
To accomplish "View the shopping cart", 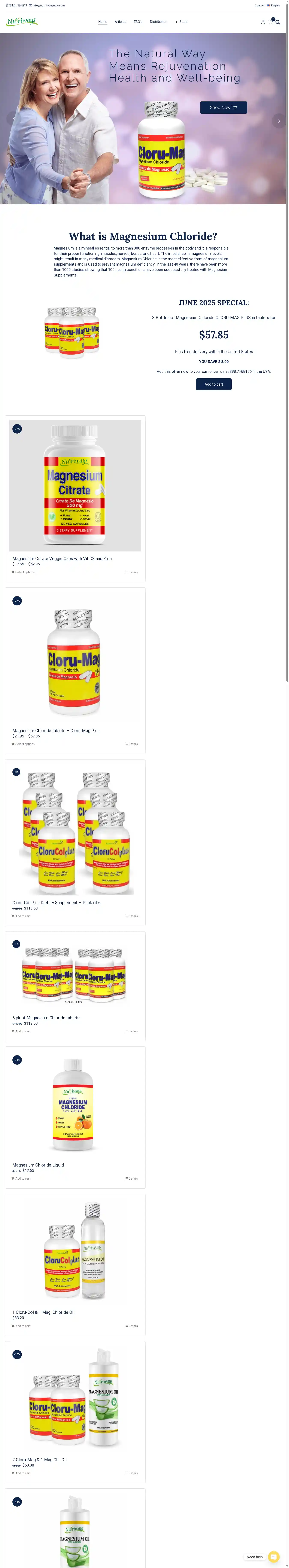I will [270, 22].
